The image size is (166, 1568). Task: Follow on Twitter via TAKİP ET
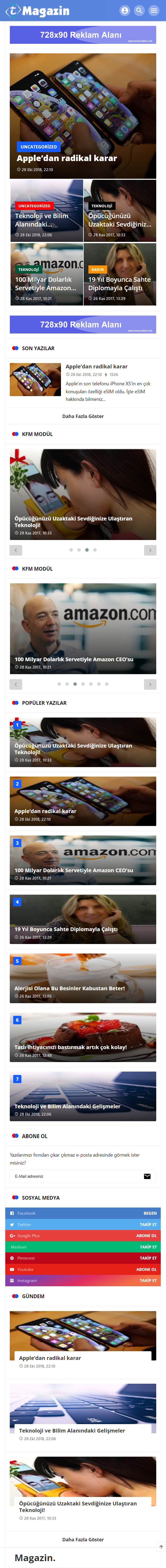(148, 1224)
